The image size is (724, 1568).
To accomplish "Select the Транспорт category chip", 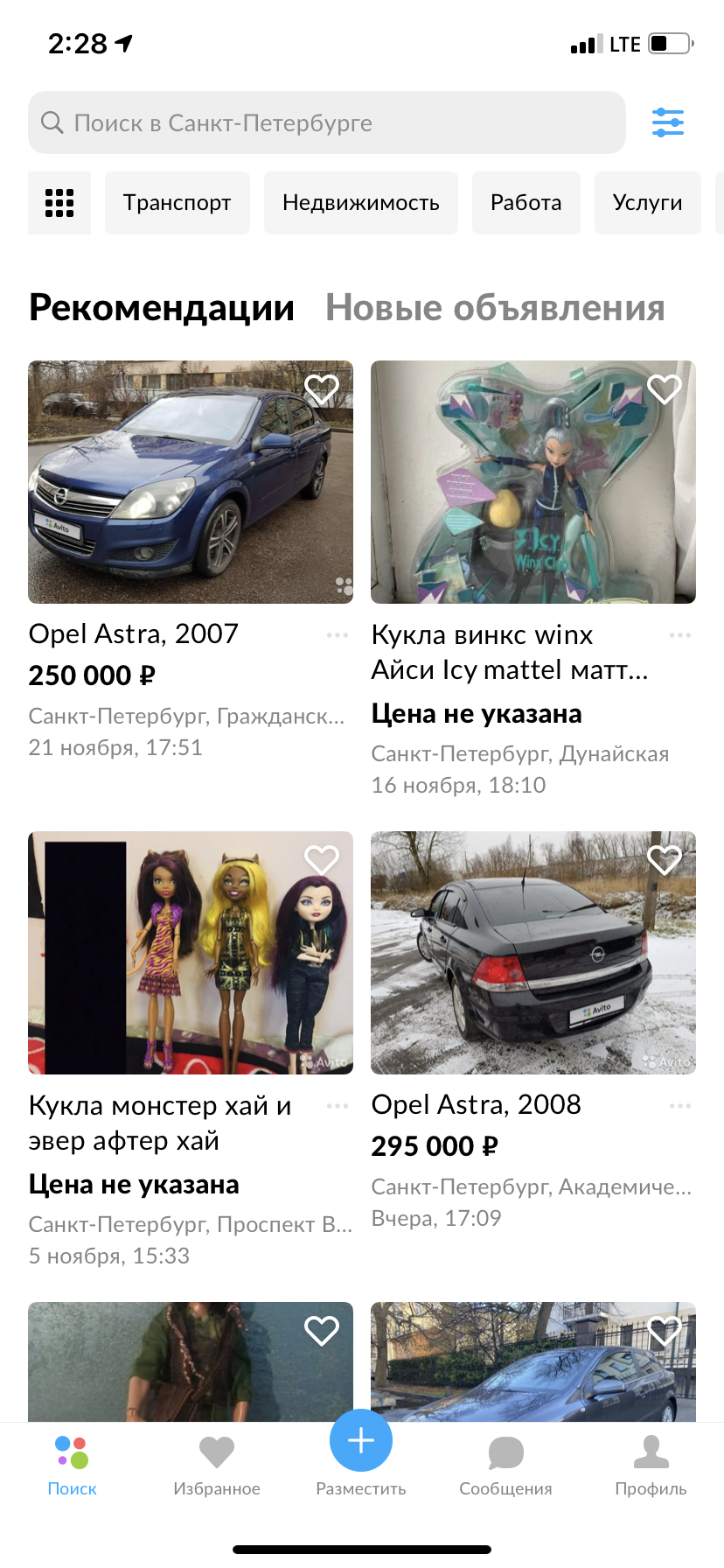I will pos(178,203).
